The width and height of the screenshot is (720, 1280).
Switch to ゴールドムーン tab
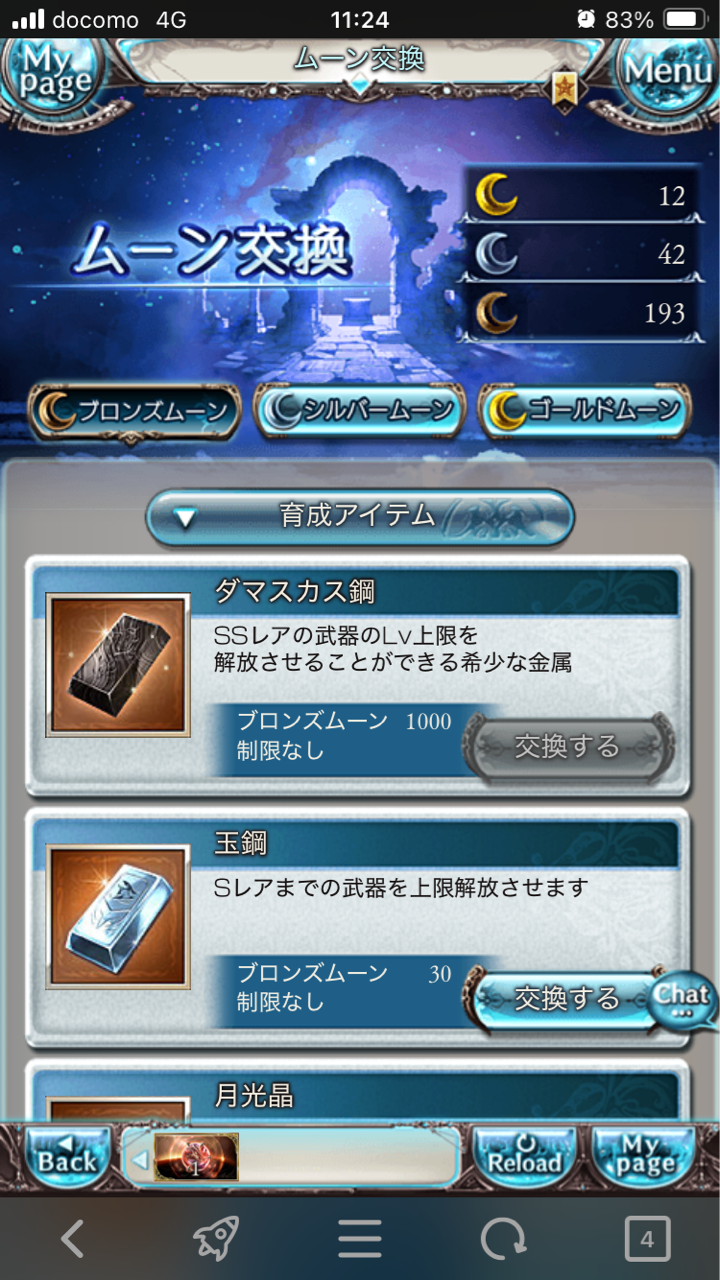[585, 410]
